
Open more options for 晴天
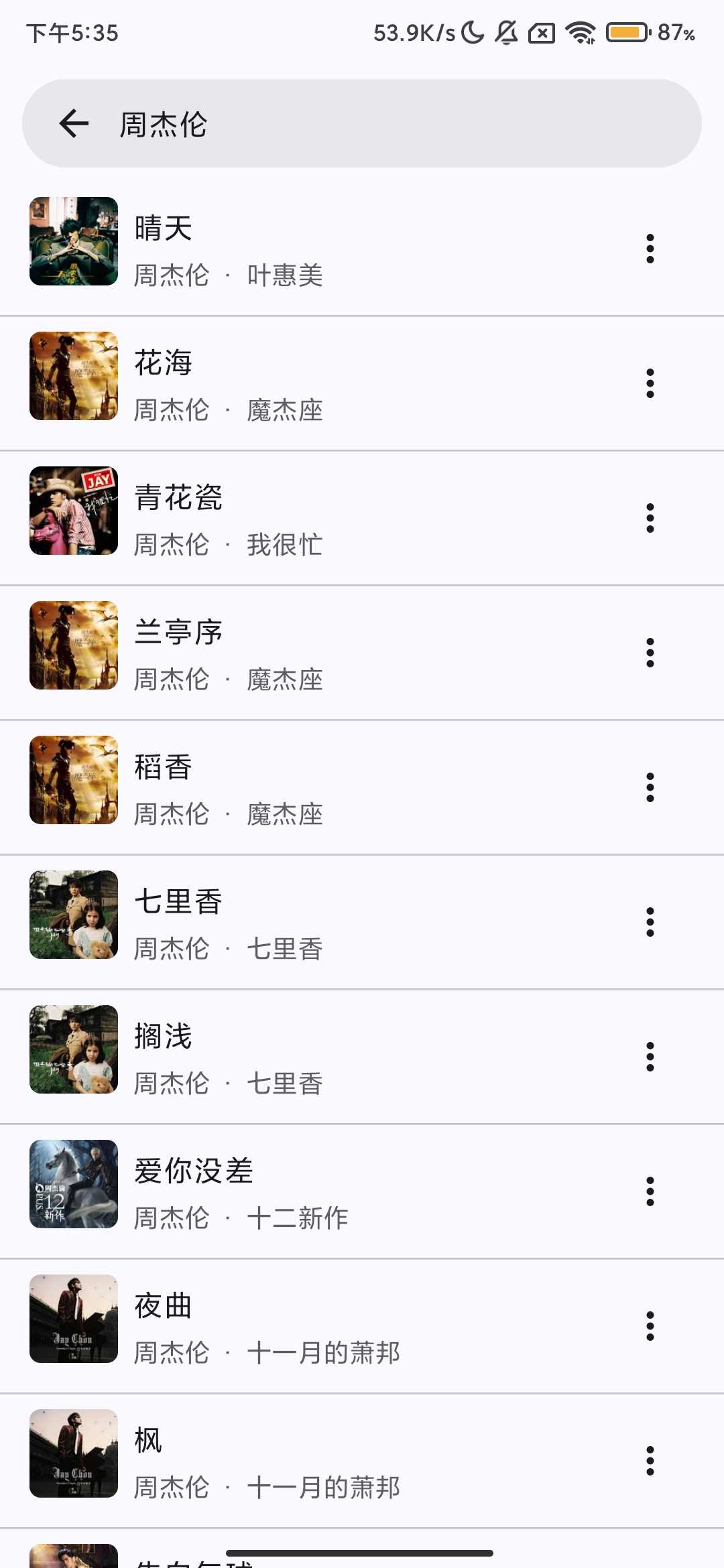[x=650, y=249]
